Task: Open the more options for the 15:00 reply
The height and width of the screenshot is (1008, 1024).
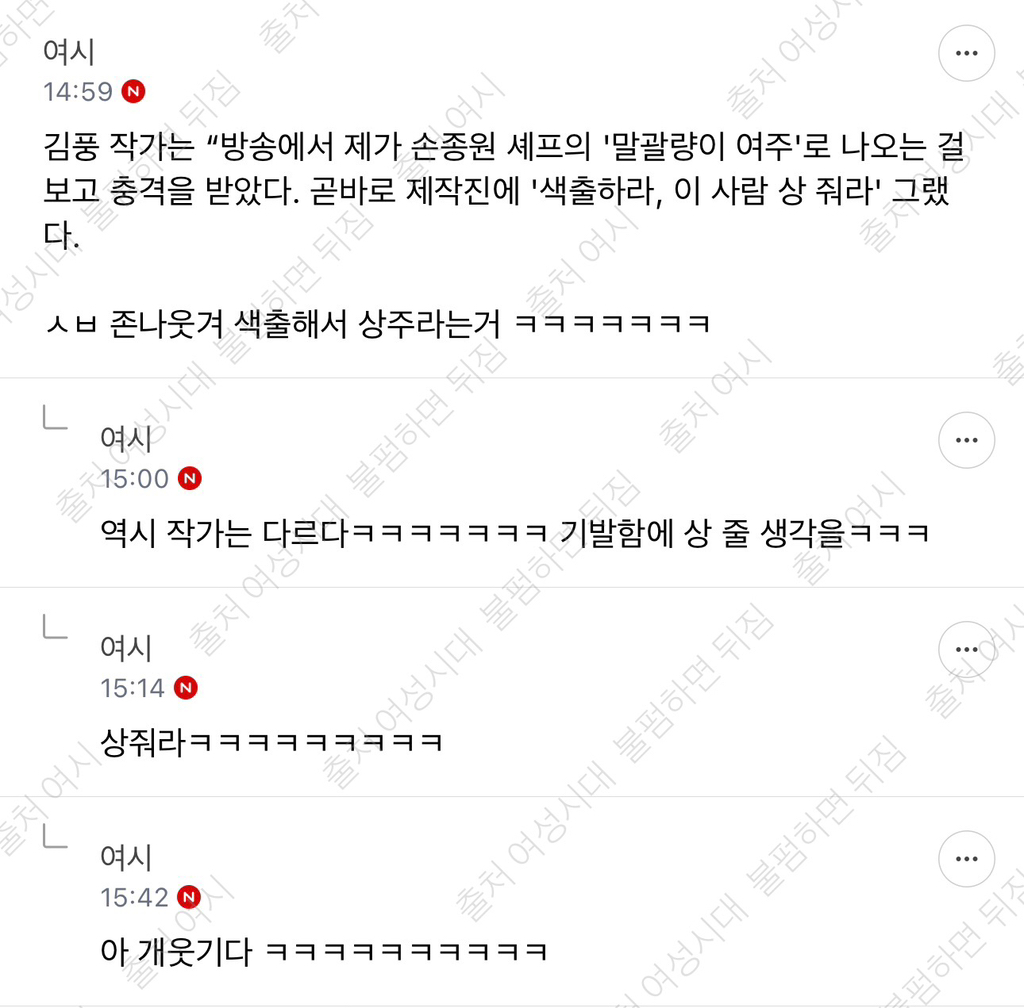Action: (x=967, y=440)
